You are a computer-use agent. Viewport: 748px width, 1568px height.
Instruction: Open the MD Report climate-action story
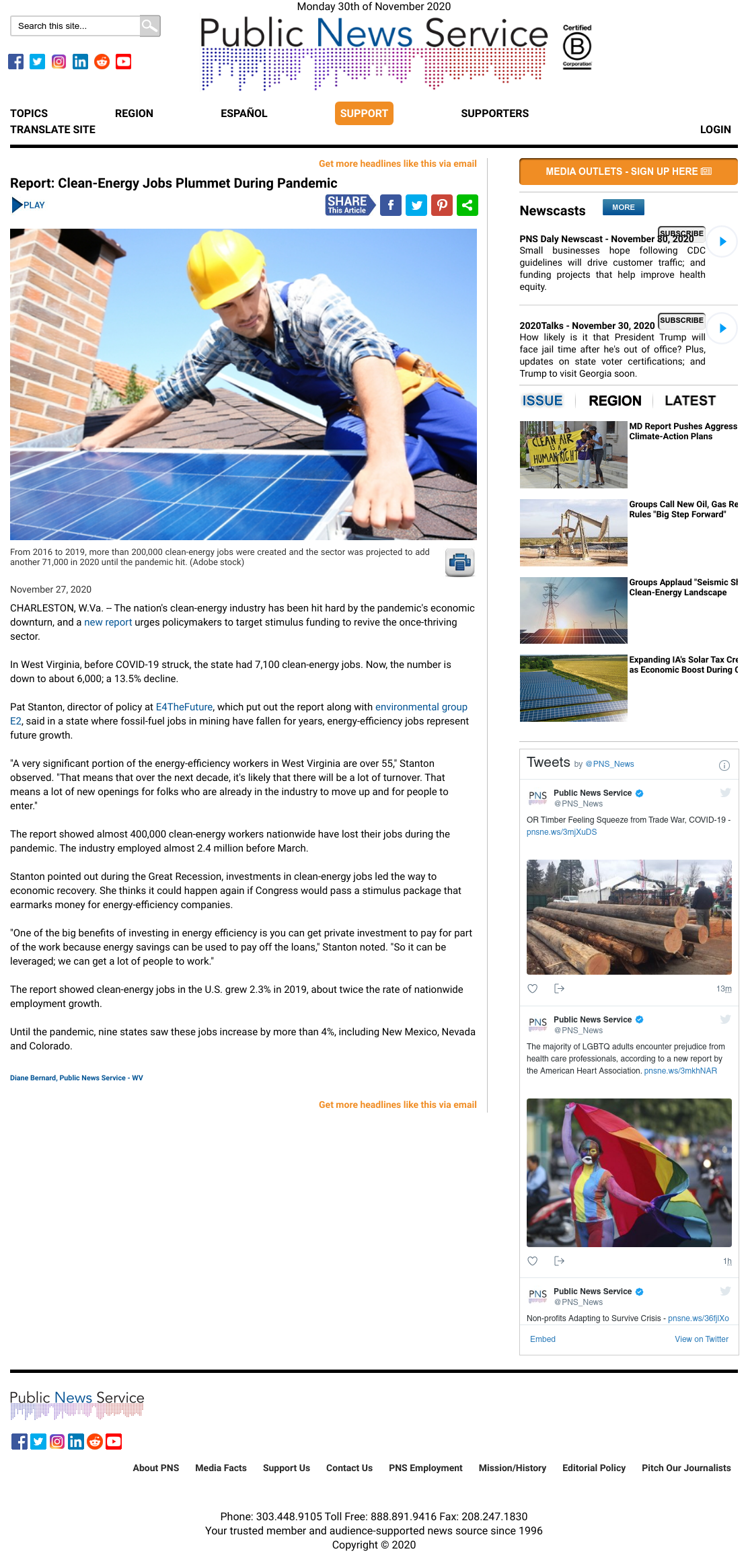(683, 431)
